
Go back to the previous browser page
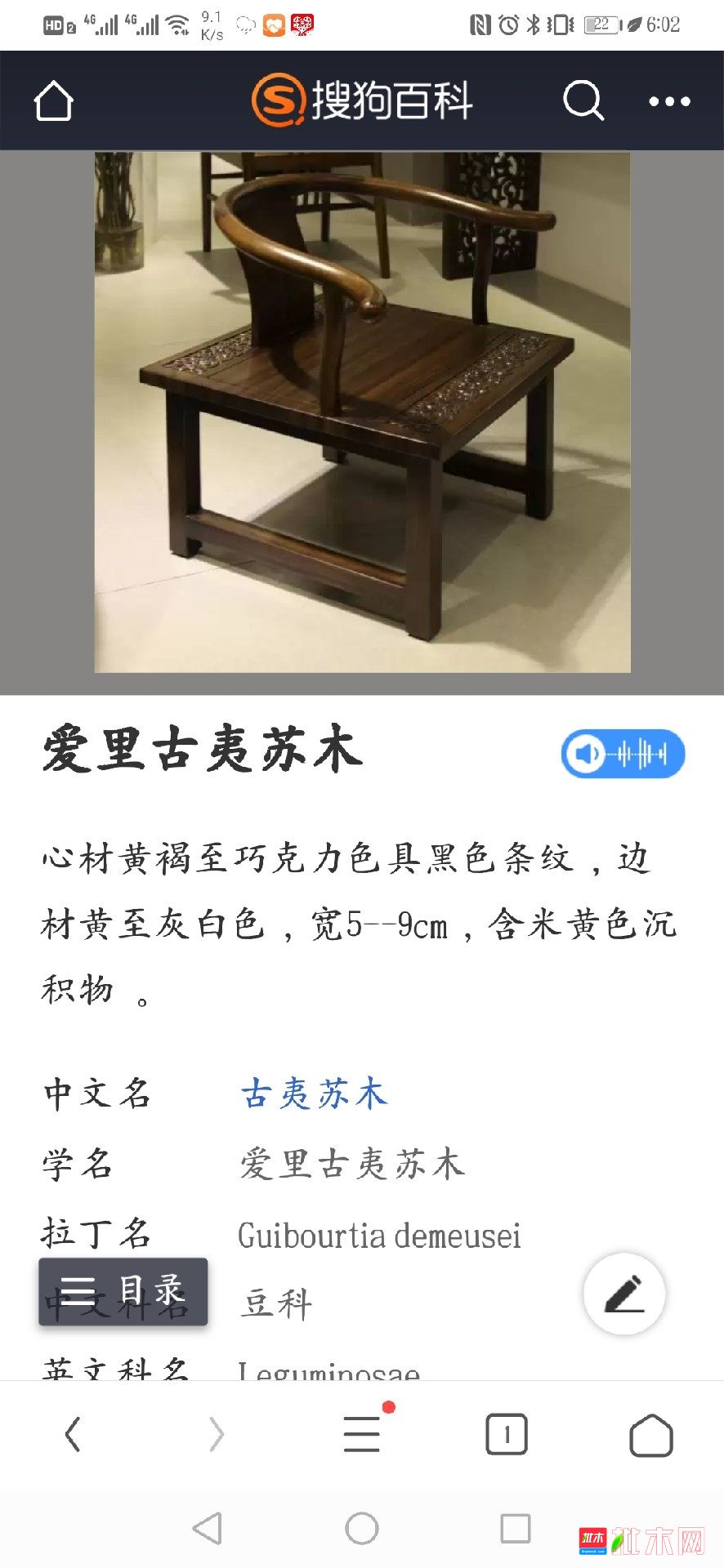pyautogui.click(x=73, y=1435)
